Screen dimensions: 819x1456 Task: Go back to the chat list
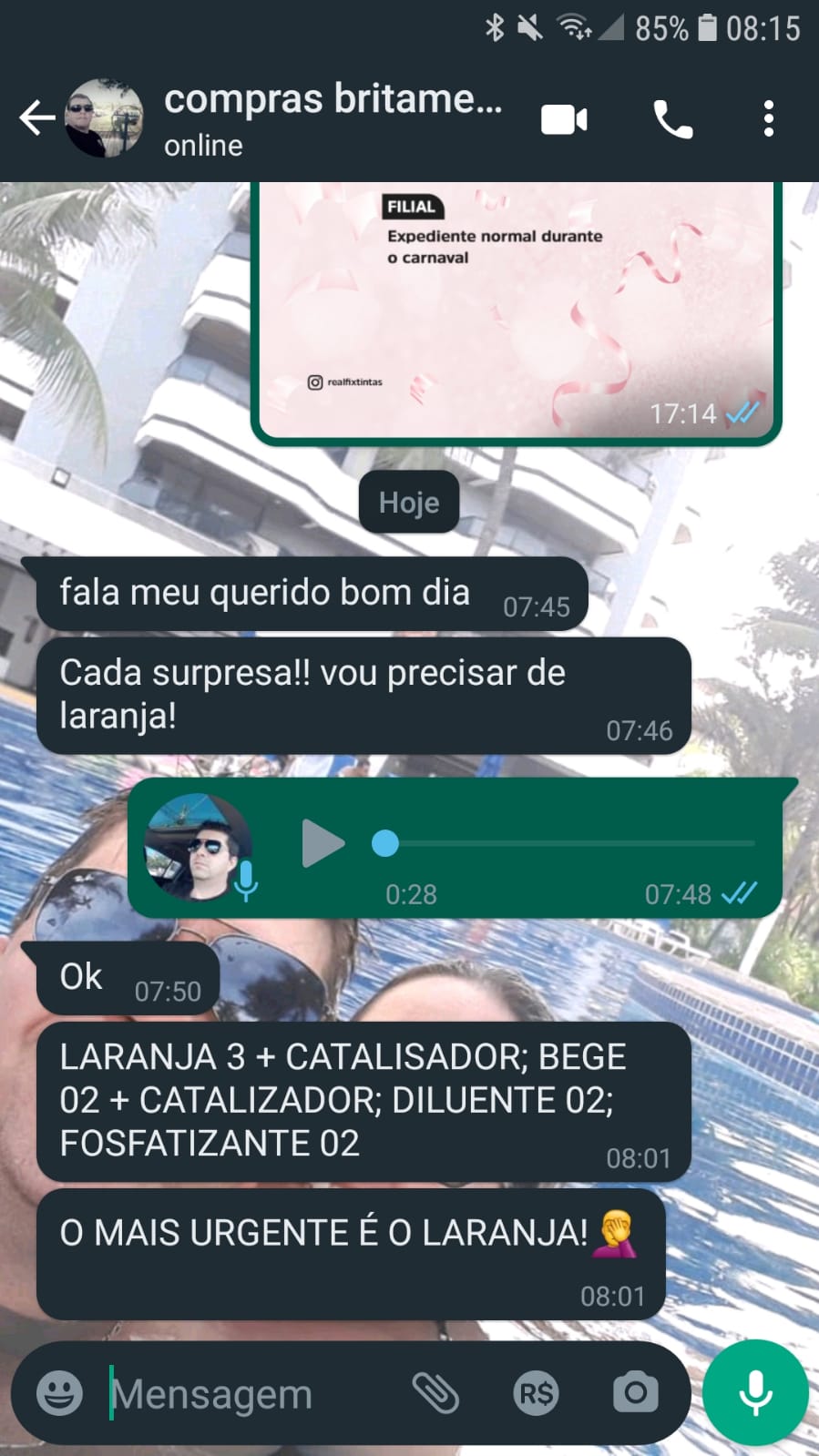click(x=36, y=118)
